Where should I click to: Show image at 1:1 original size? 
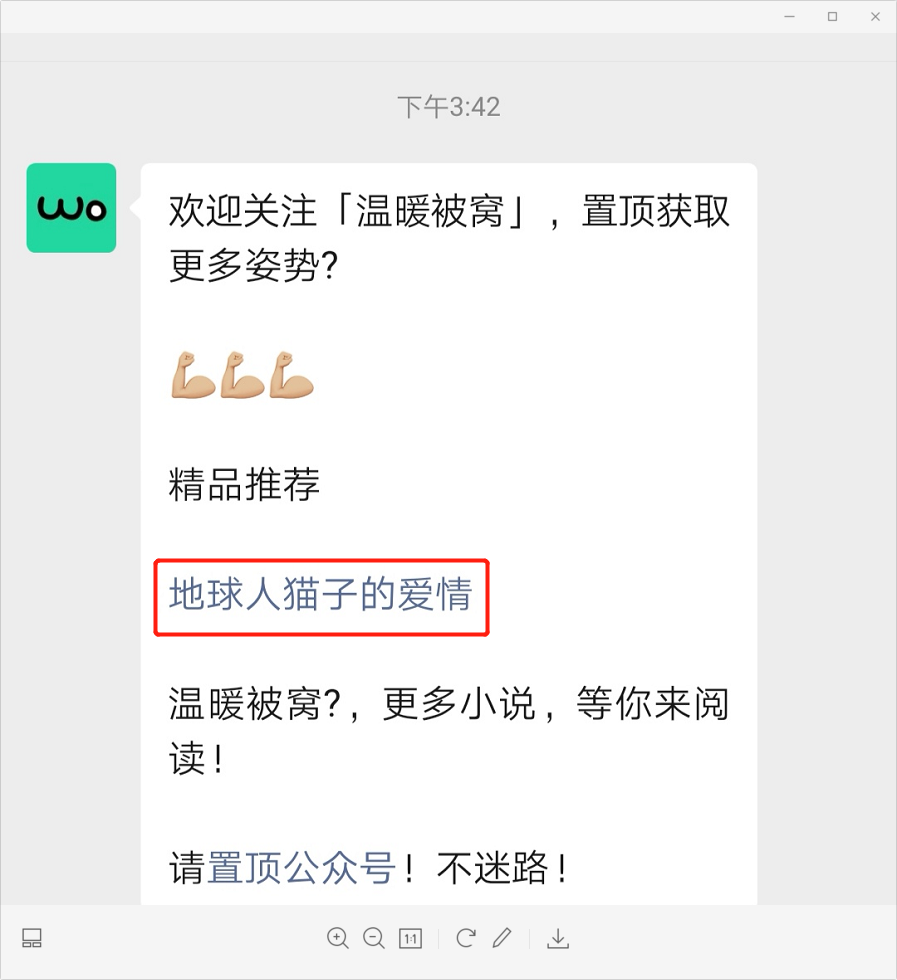(x=410, y=938)
